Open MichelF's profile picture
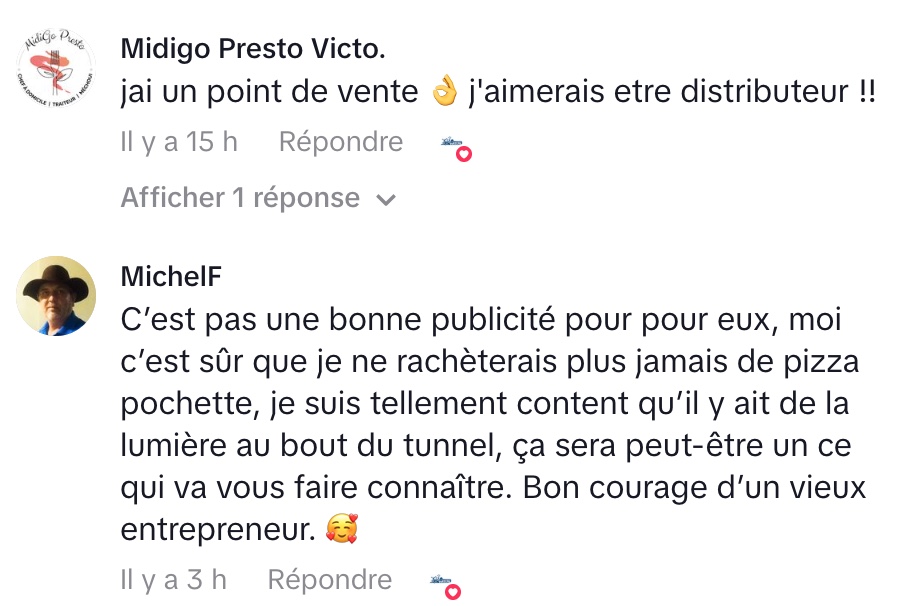 point(57,296)
